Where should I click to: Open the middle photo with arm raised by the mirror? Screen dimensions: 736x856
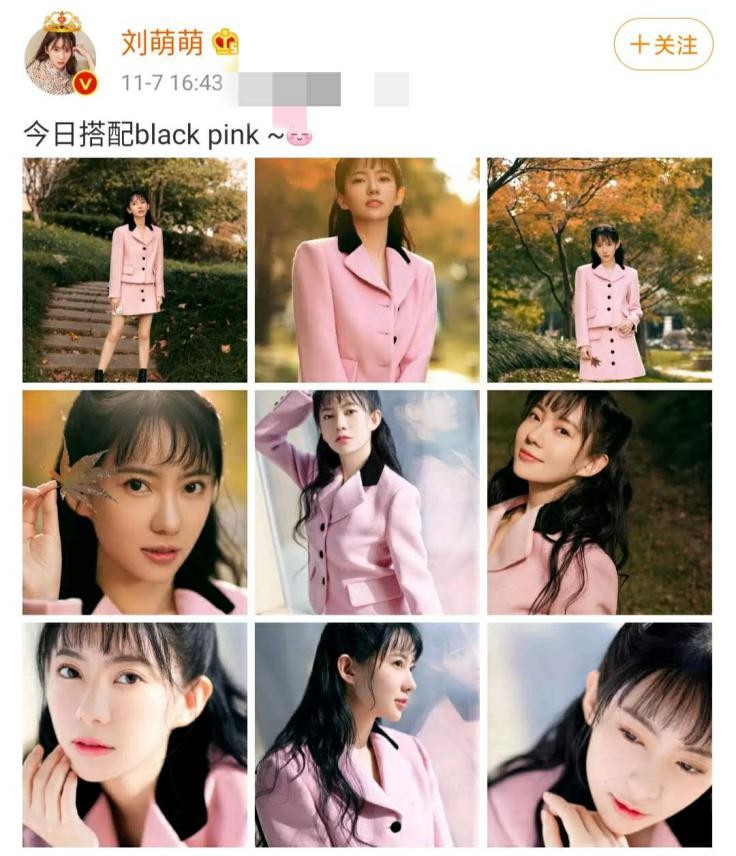(x=367, y=502)
